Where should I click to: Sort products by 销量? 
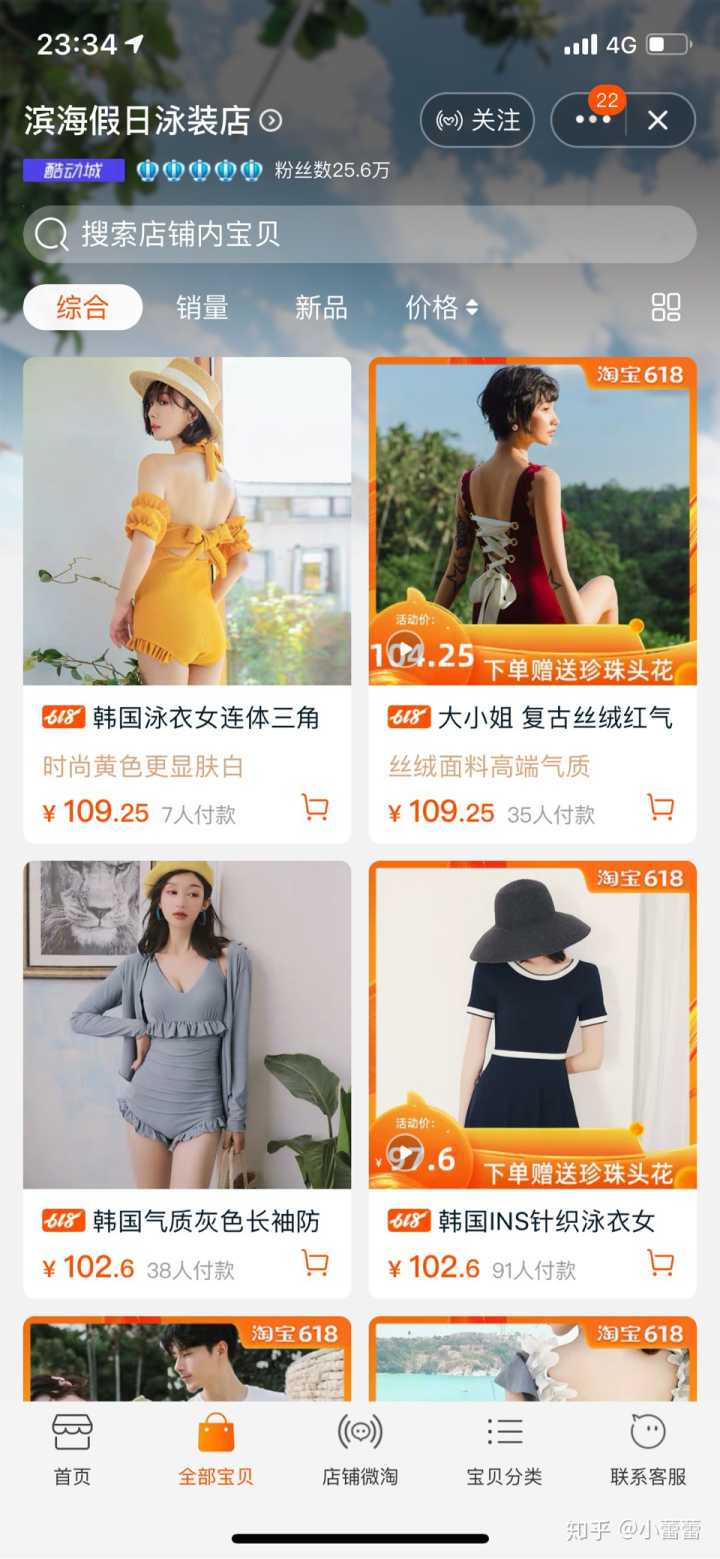202,307
